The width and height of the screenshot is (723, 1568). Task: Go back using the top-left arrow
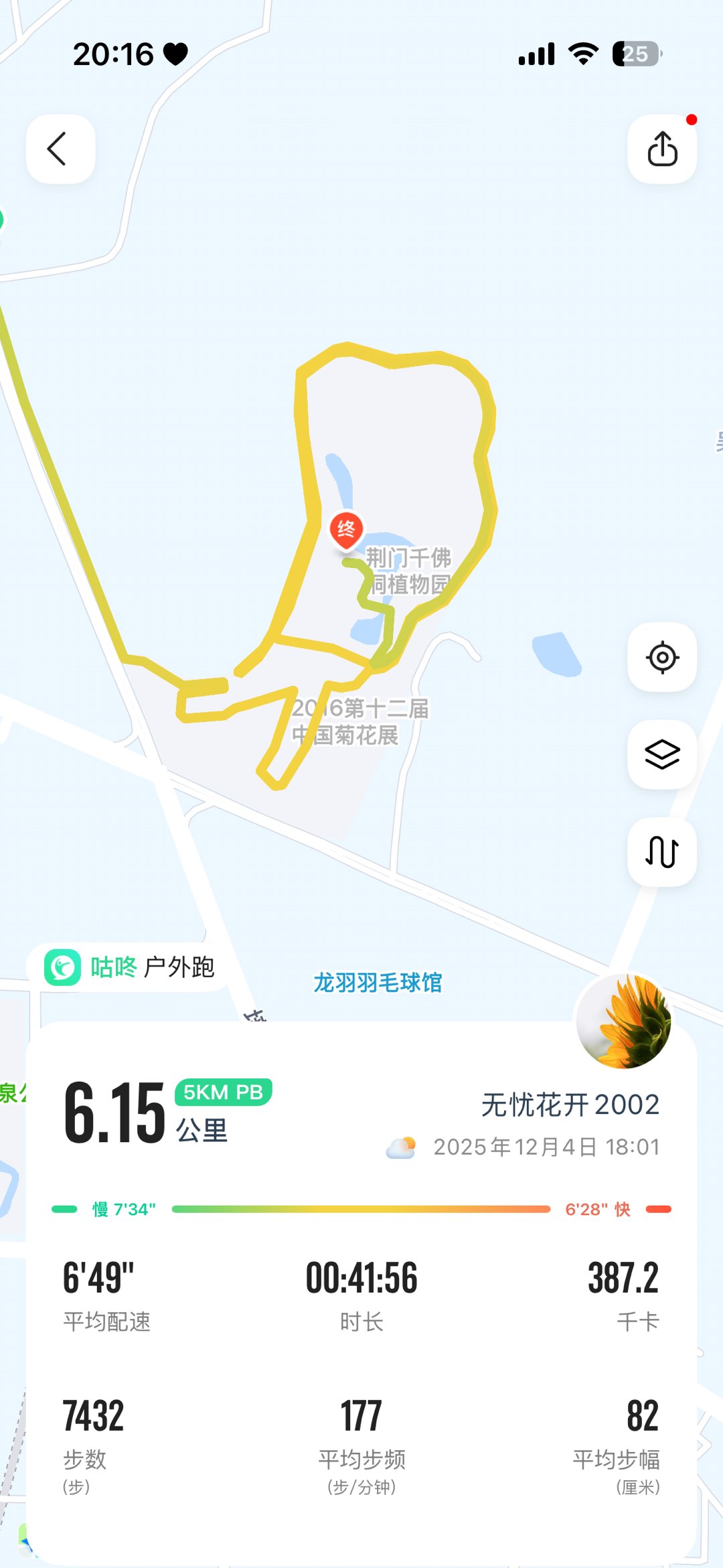click(60, 149)
